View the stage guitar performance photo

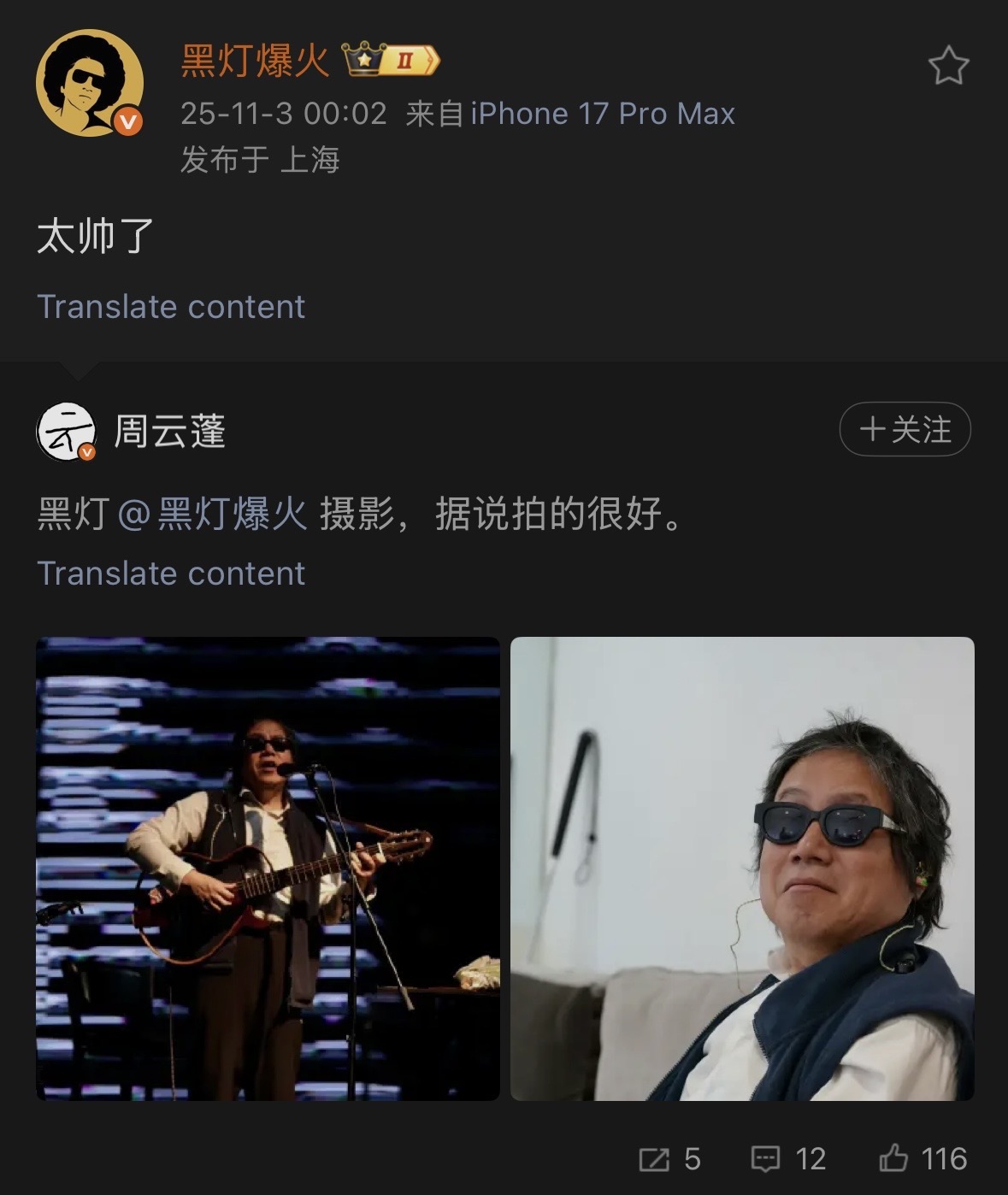(268, 868)
